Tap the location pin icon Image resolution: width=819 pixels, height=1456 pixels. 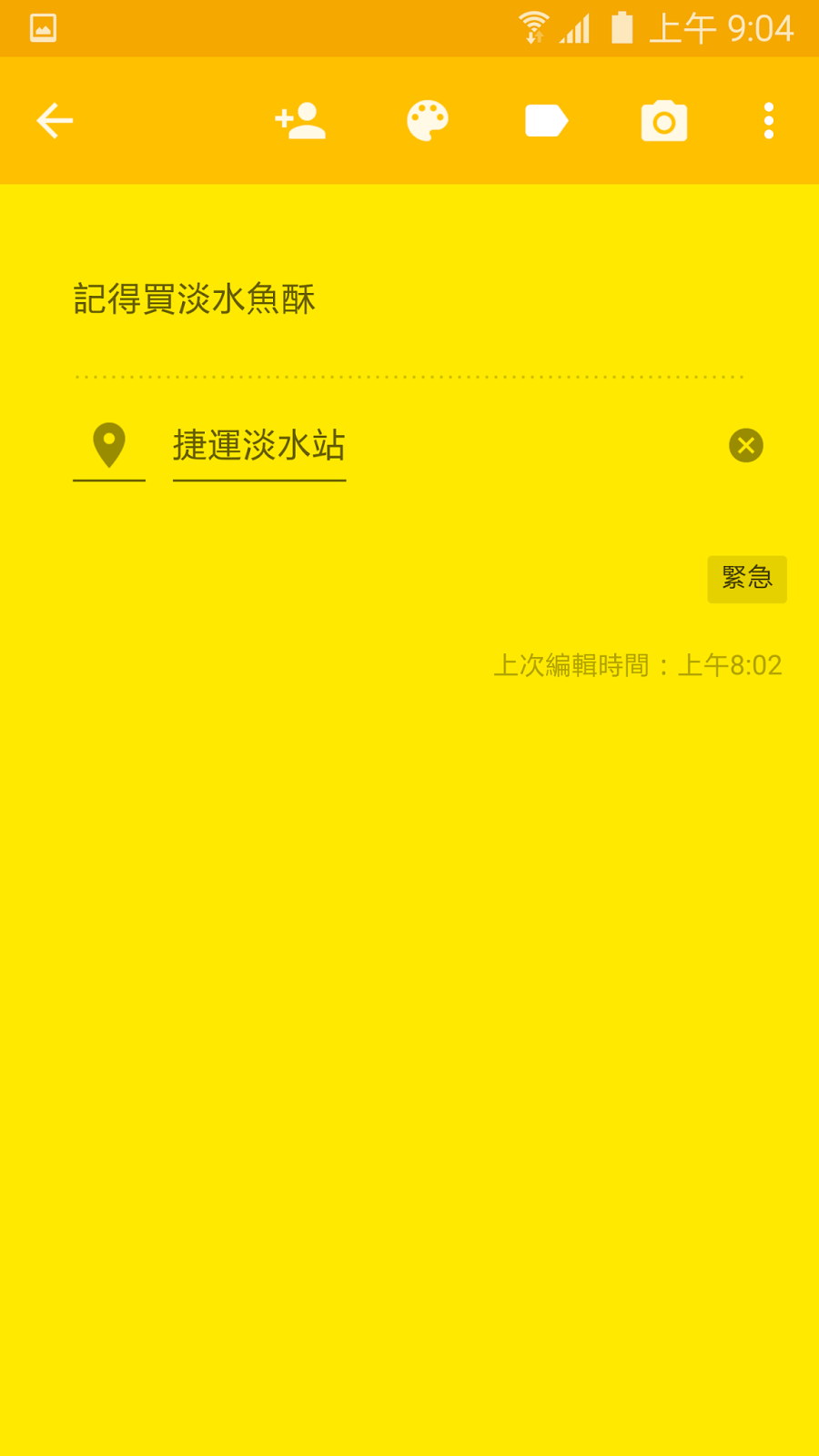tap(109, 446)
